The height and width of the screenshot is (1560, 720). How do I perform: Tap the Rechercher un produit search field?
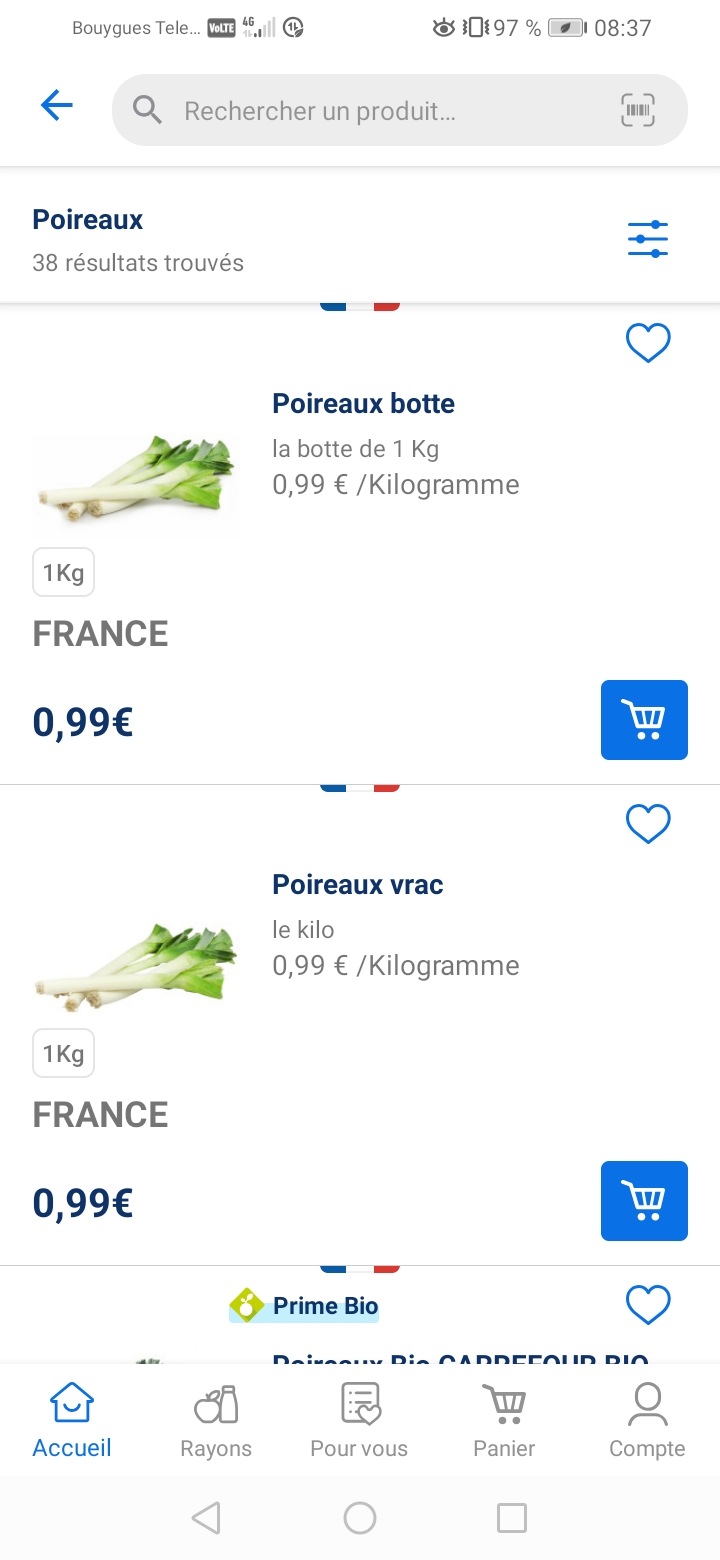(x=380, y=110)
